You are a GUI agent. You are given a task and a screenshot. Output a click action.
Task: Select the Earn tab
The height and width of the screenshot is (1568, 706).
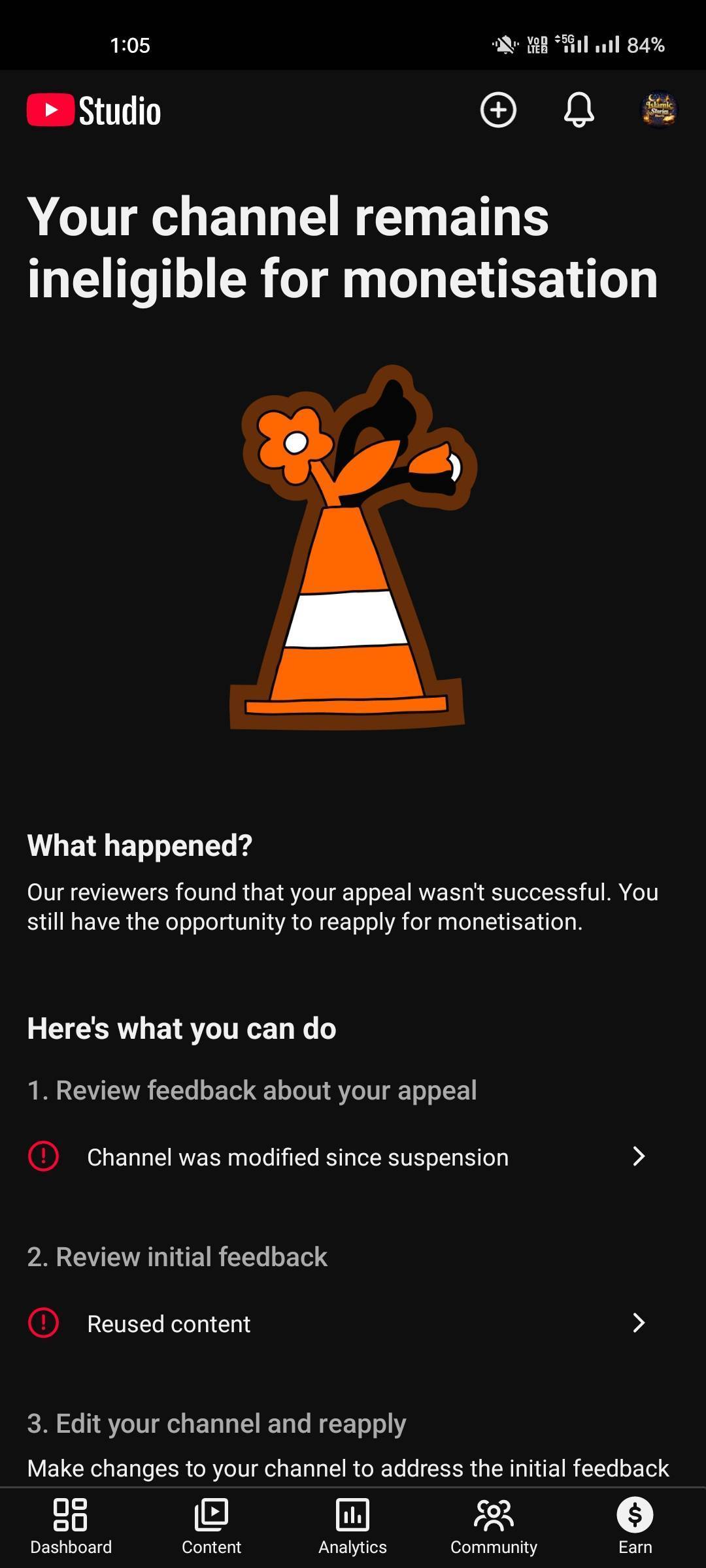tap(635, 1526)
